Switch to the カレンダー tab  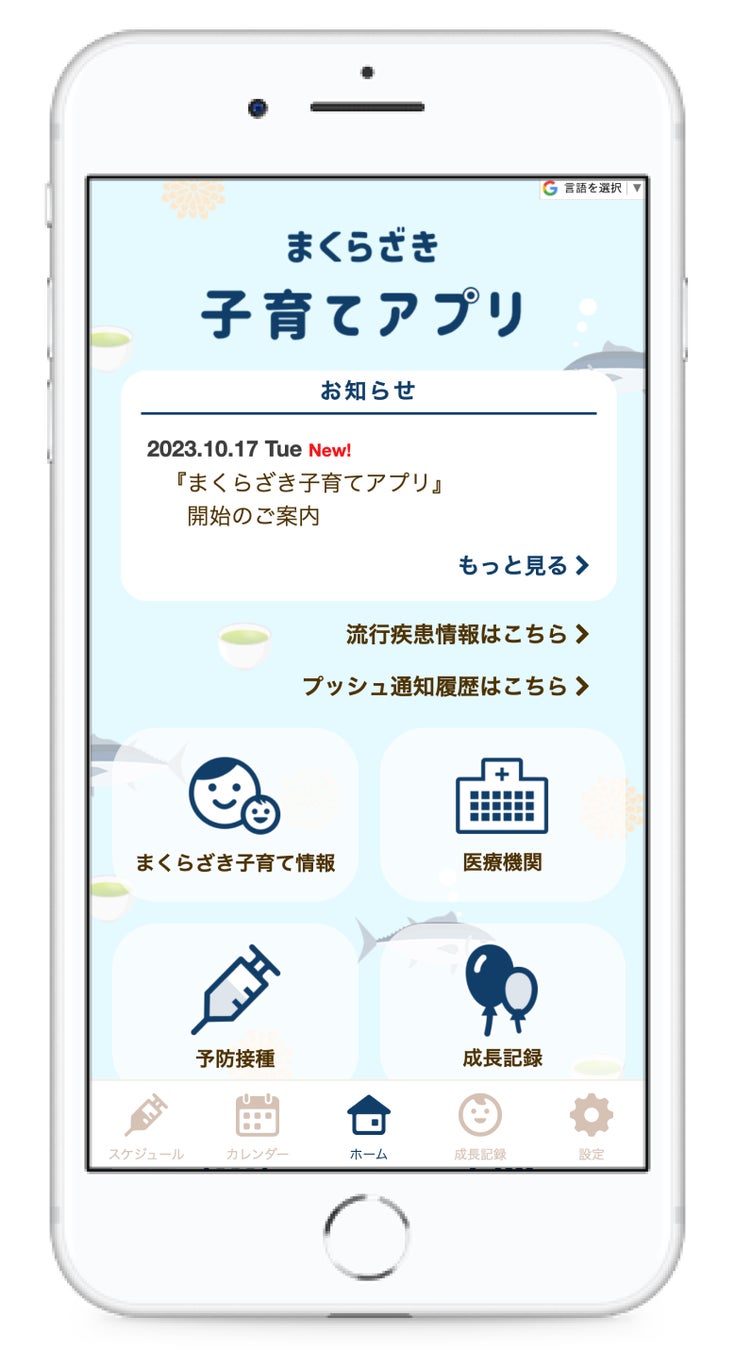[257, 1126]
